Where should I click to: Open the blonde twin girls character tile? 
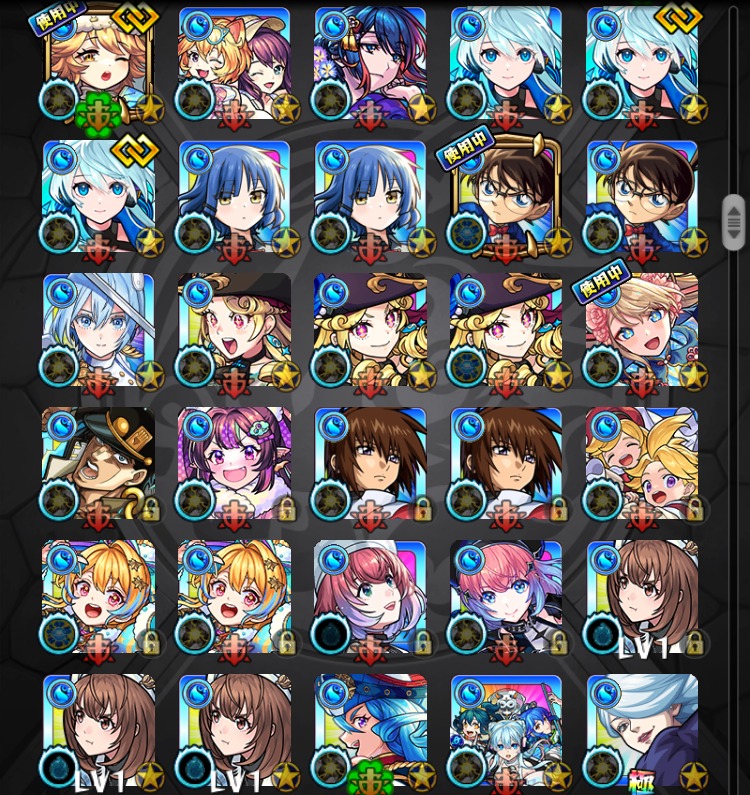tap(642, 463)
